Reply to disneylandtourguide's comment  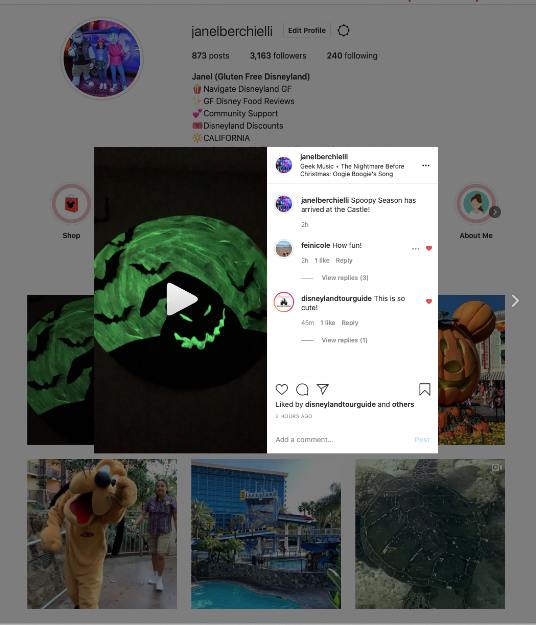(349, 322)
